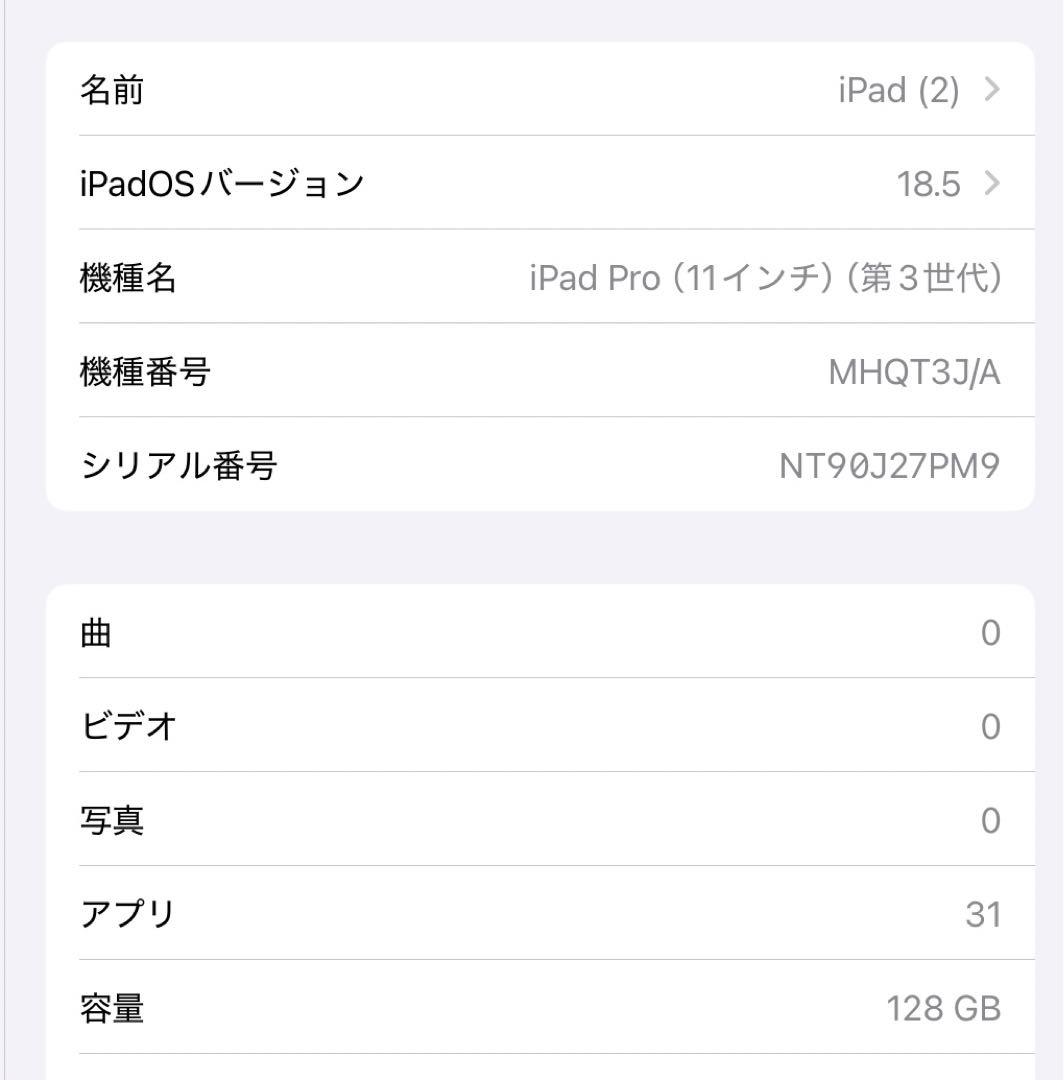Screen dimensions: 1064x1080
Task: Tap the 128 GB capacity value
Action: [x=946, y=1007]
